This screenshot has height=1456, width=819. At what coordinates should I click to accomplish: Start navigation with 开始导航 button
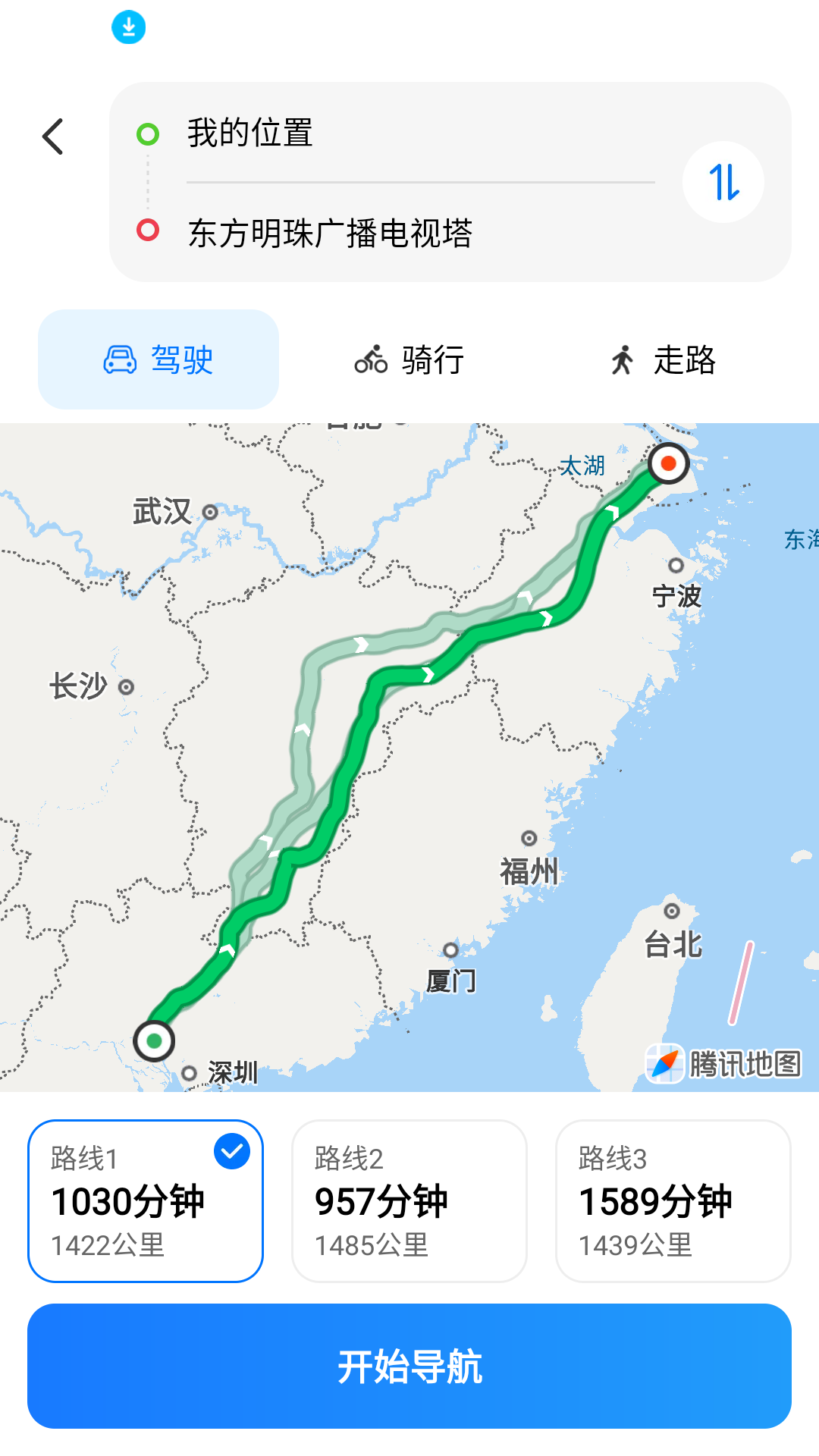(x=409, y=1366)
